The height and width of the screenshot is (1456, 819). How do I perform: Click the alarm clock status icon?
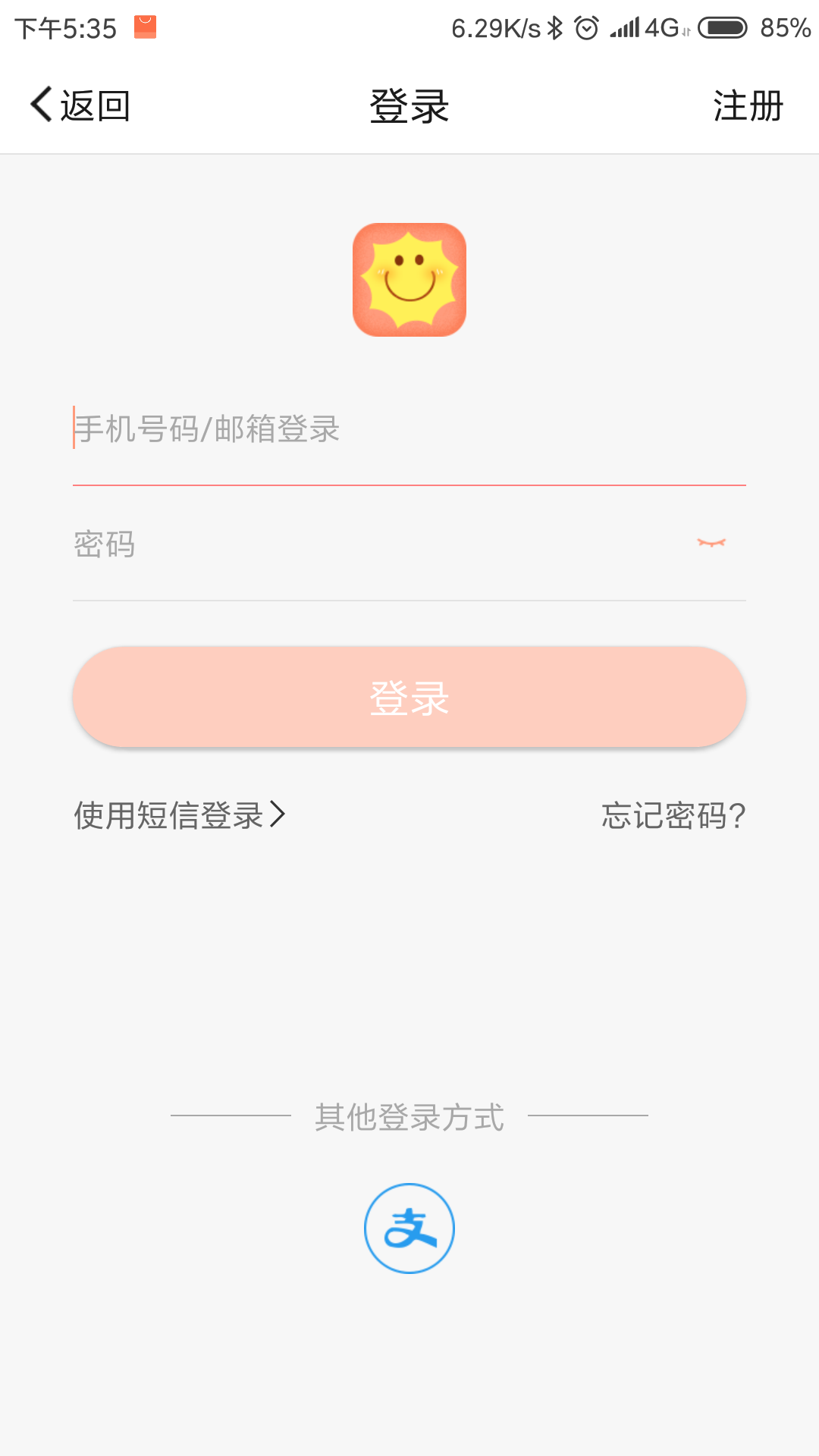tap(585, 27)
